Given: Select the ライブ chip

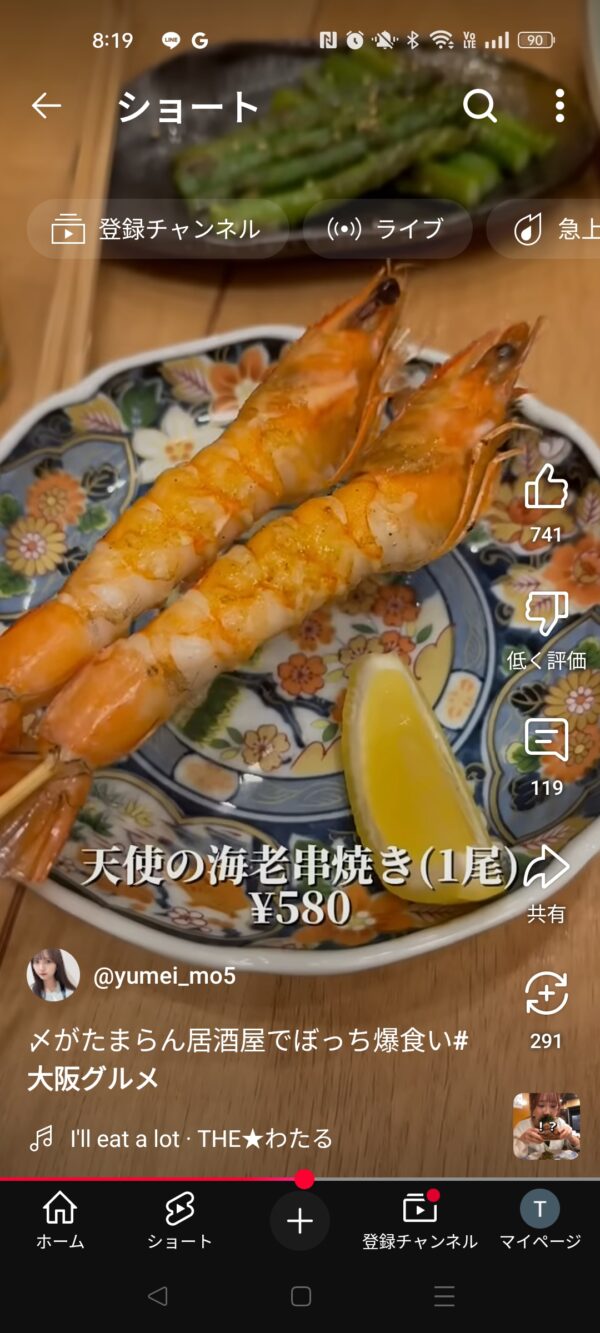Looking at the screenshot, I should [x=387, y=229].
